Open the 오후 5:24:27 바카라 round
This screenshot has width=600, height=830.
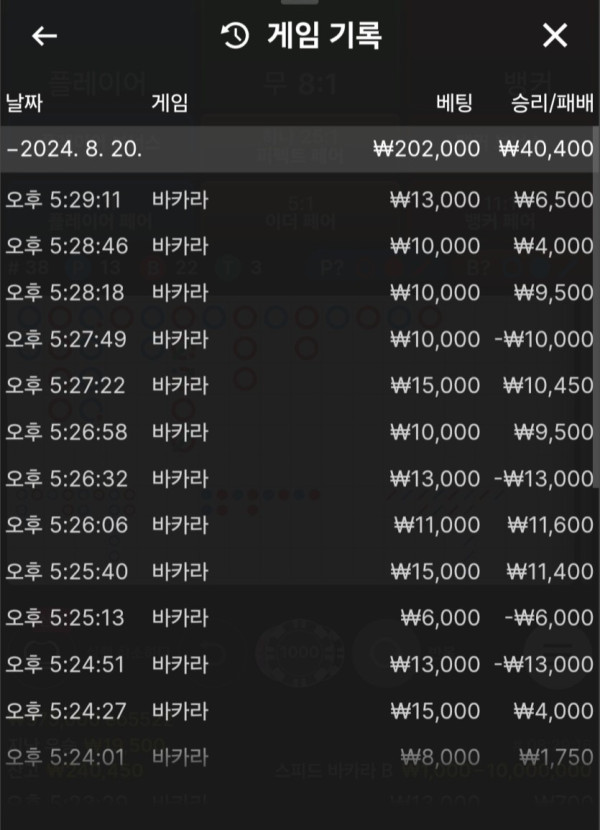pyautogui.click(x=299, y=711)
